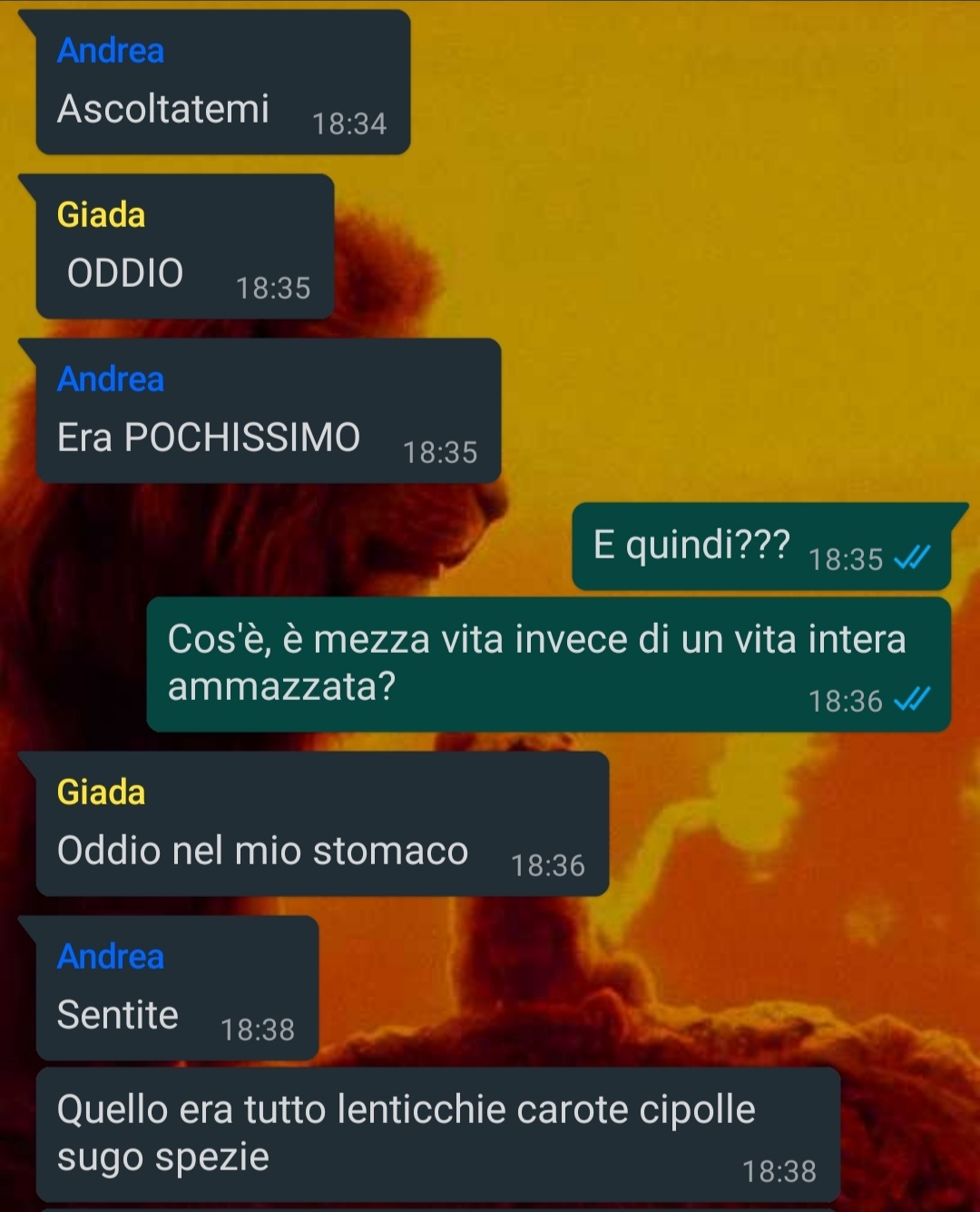Open Giada's contact from the "ODDIO" message
Viewport: 980px width, 1212px height.
pyautogui.click(x=101, y=215)
